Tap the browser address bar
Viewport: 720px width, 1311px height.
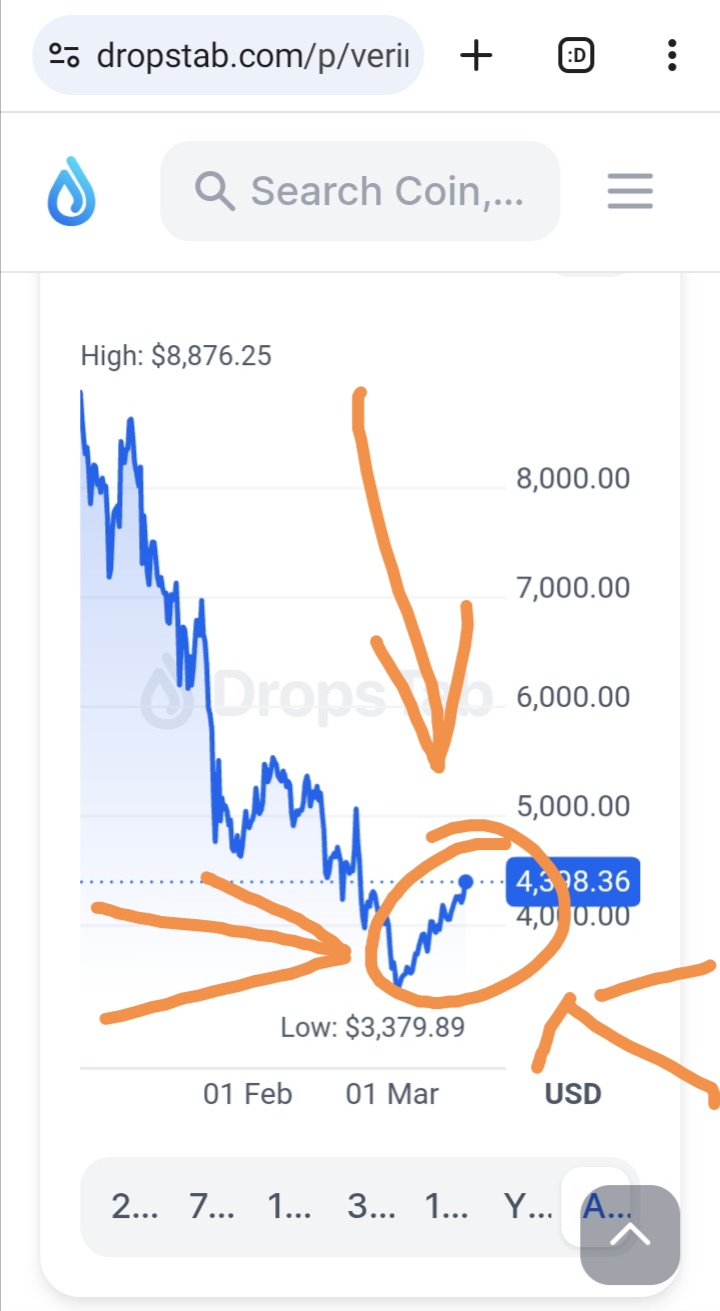228,56
